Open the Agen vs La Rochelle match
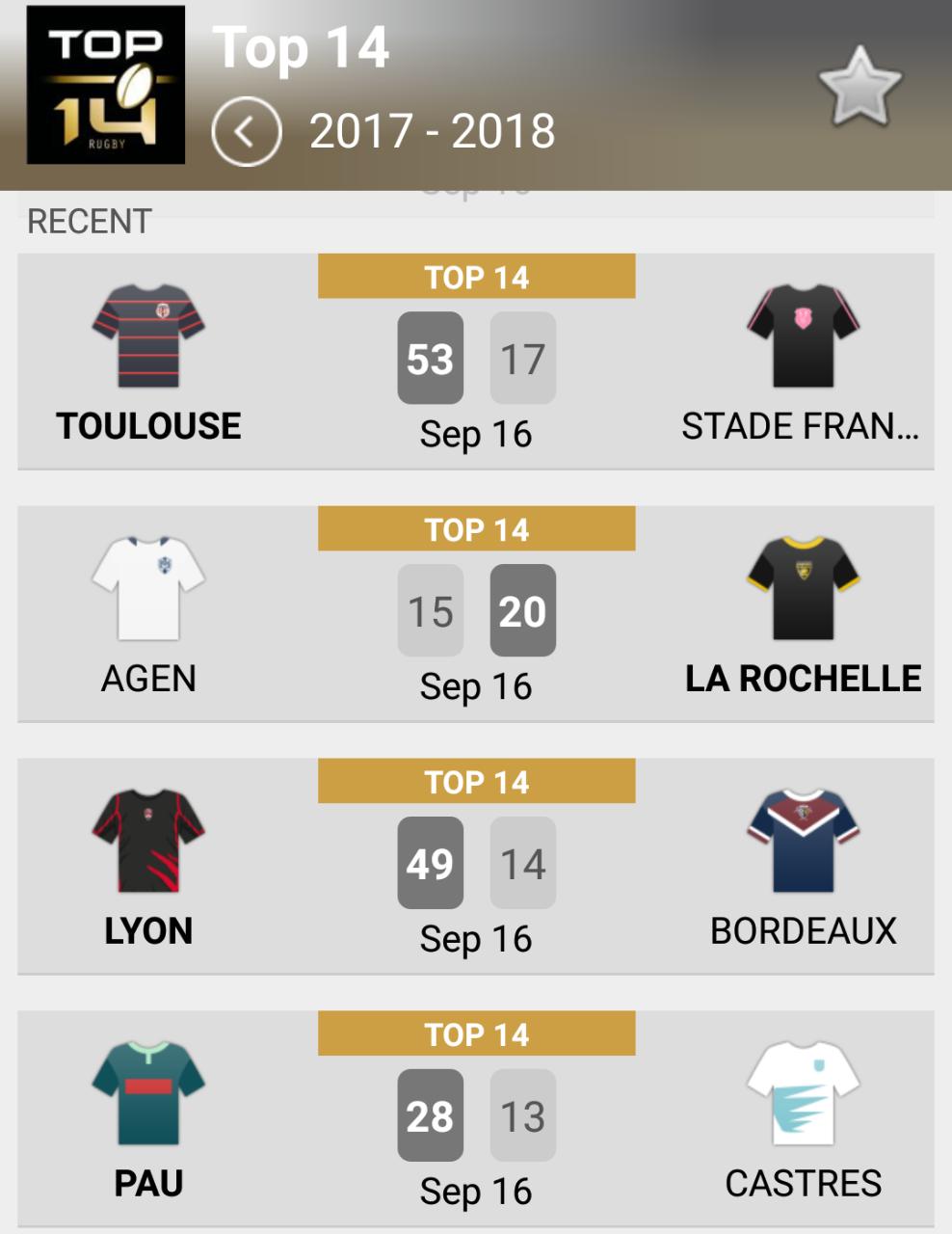This screenshot has height=1234, width=952. pyautogui.click(x=476, y=614)
